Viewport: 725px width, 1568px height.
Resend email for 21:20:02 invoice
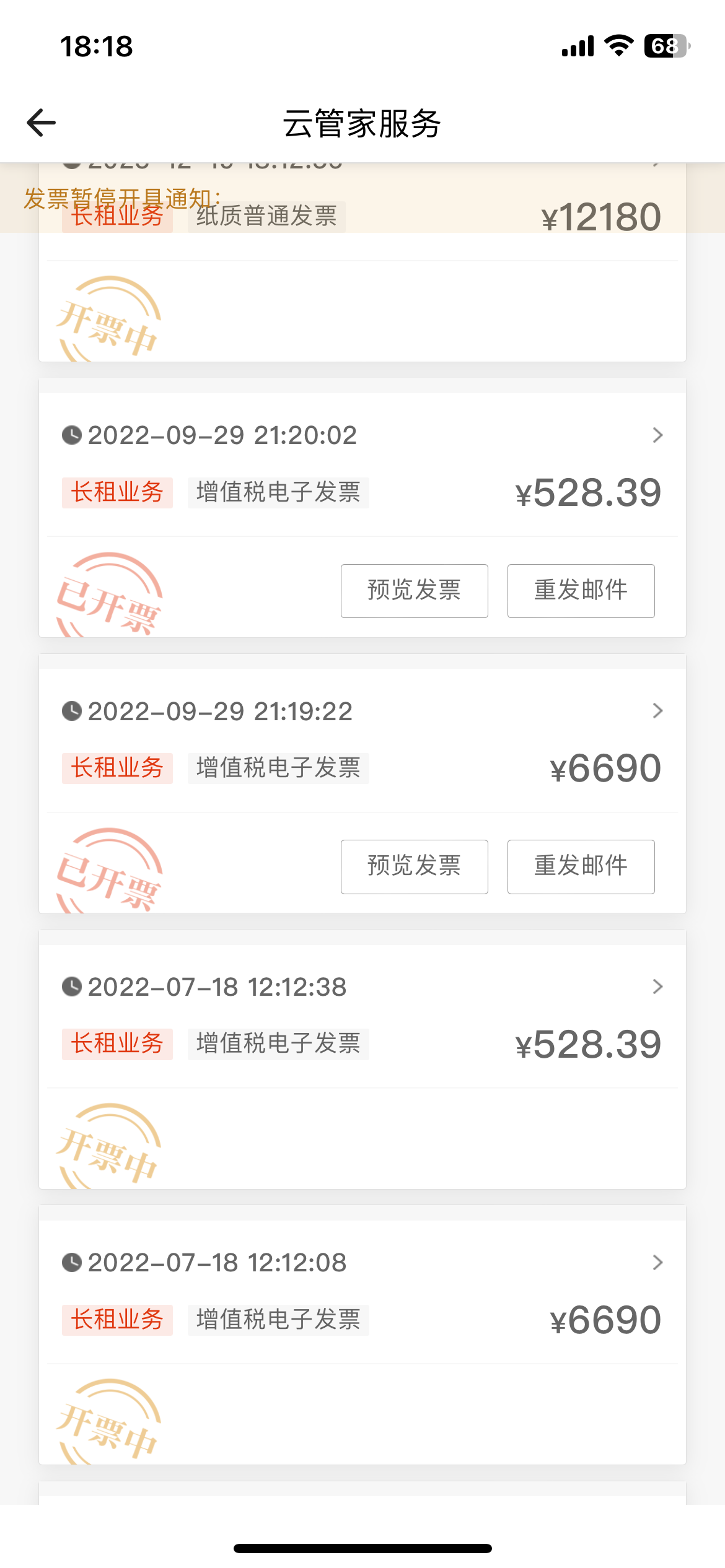click(x=581, y=591)
